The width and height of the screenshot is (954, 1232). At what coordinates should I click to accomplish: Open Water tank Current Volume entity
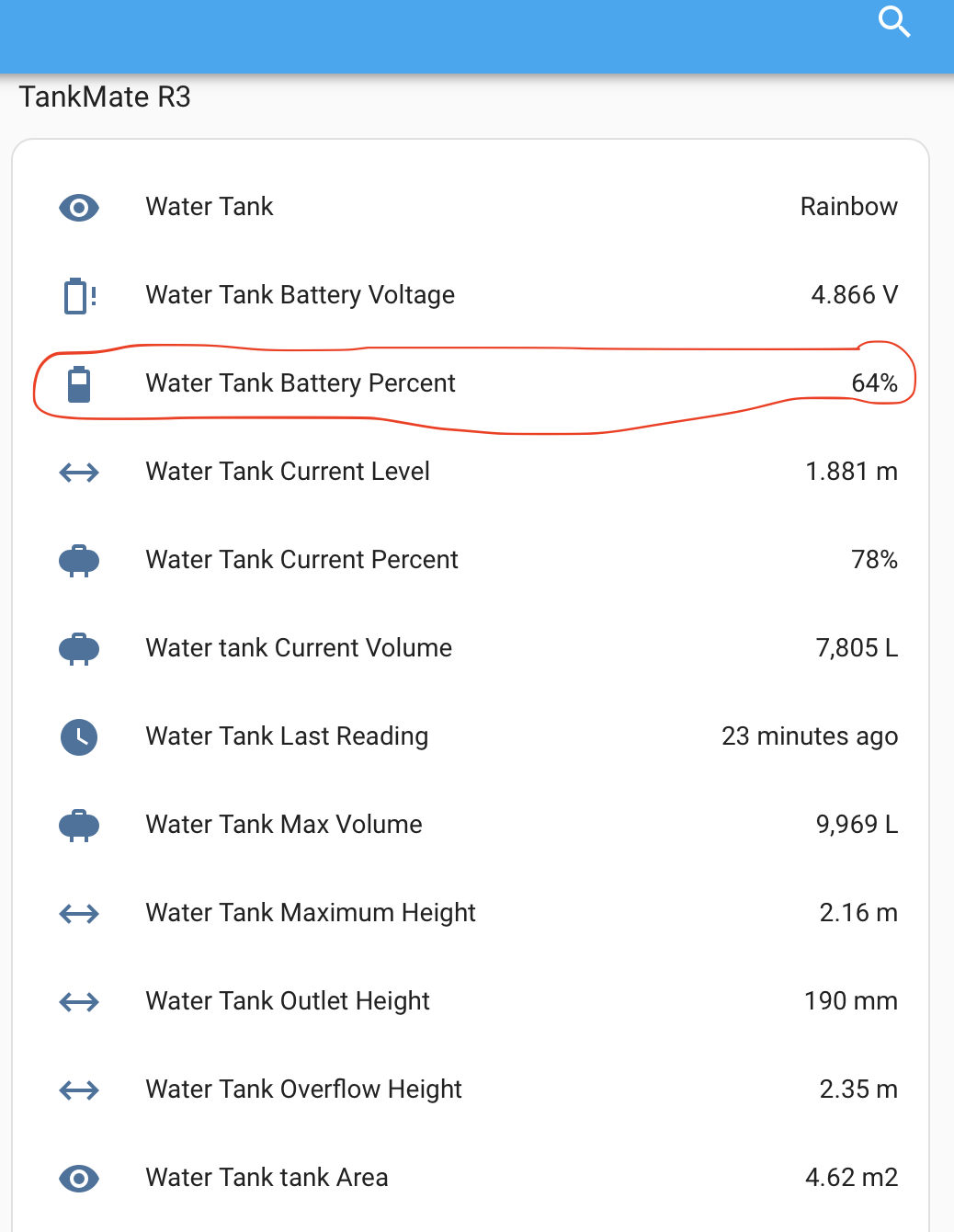point(299,648)
